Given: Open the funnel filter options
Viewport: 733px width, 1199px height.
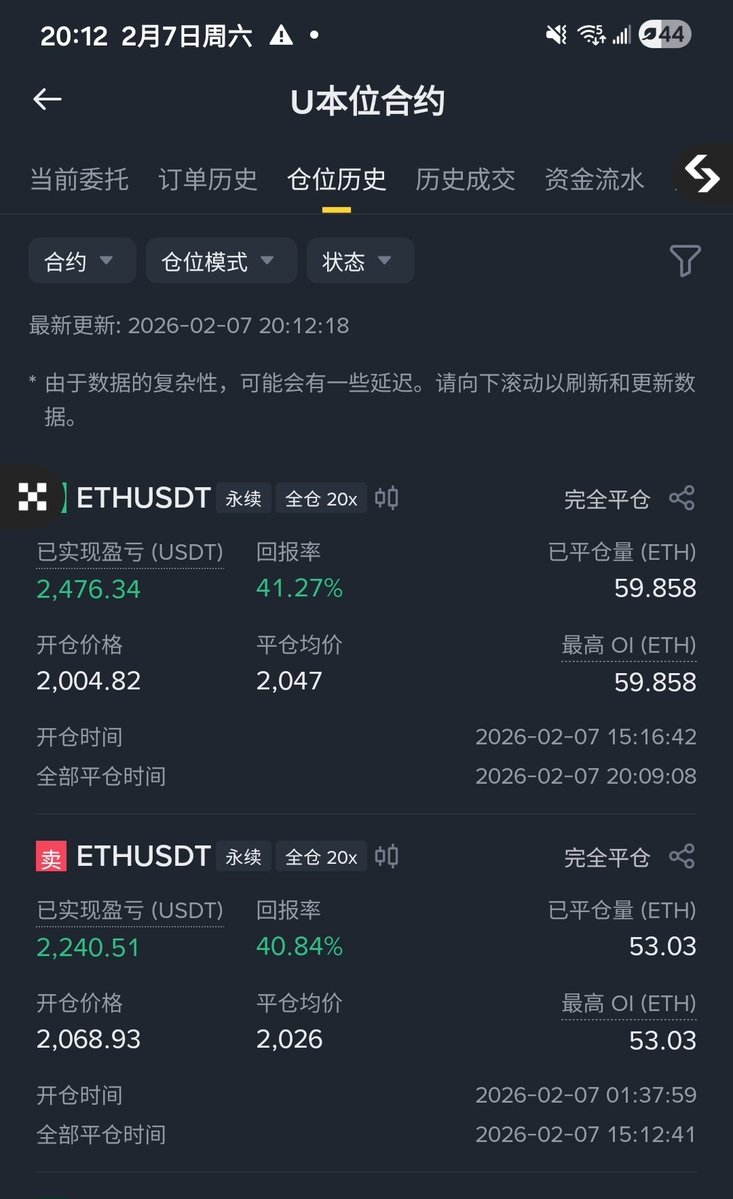Looking at the screenshot, I should (685, 261).
